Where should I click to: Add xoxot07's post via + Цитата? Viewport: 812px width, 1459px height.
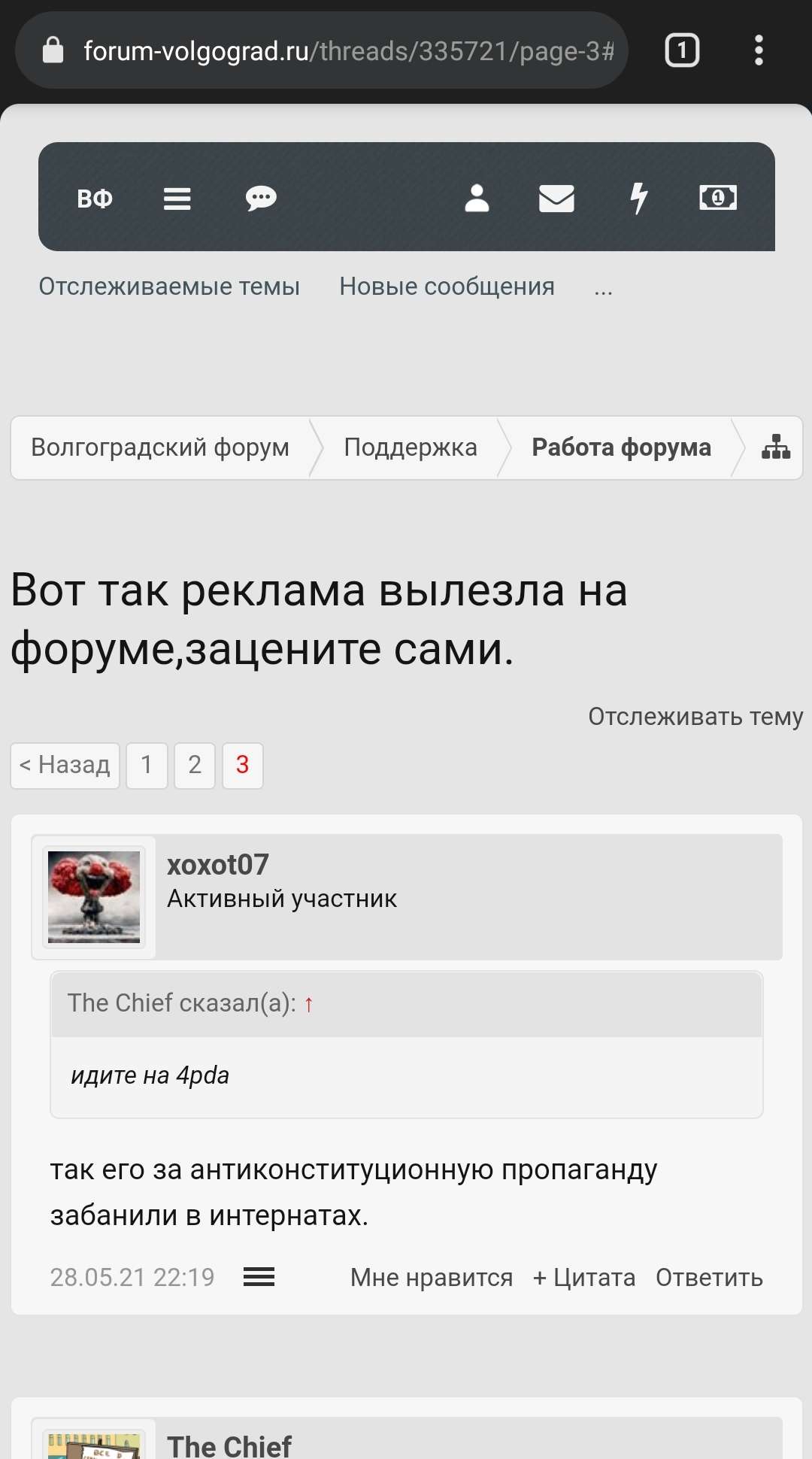point(584,1278)
